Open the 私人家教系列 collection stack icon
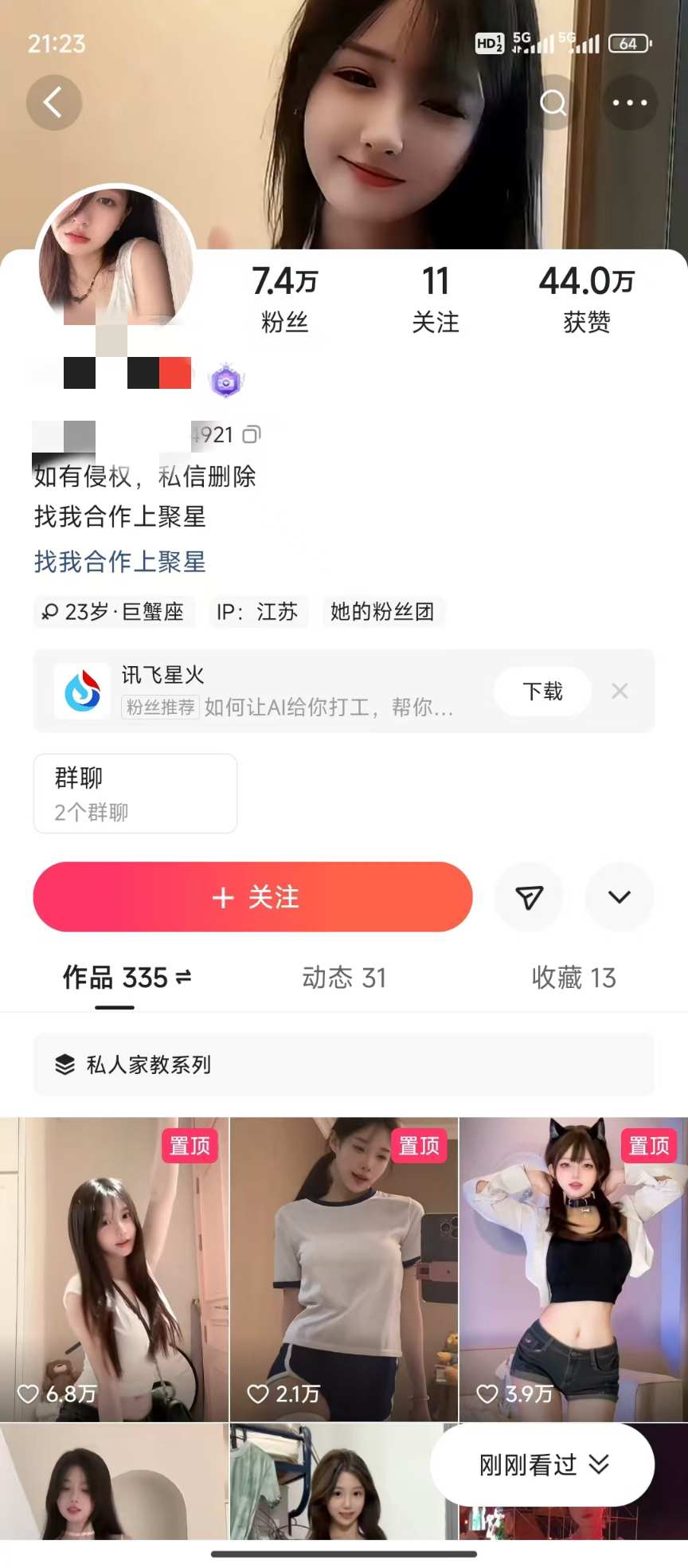Viewport: 688px width, 1568px height. [67, 1064]
